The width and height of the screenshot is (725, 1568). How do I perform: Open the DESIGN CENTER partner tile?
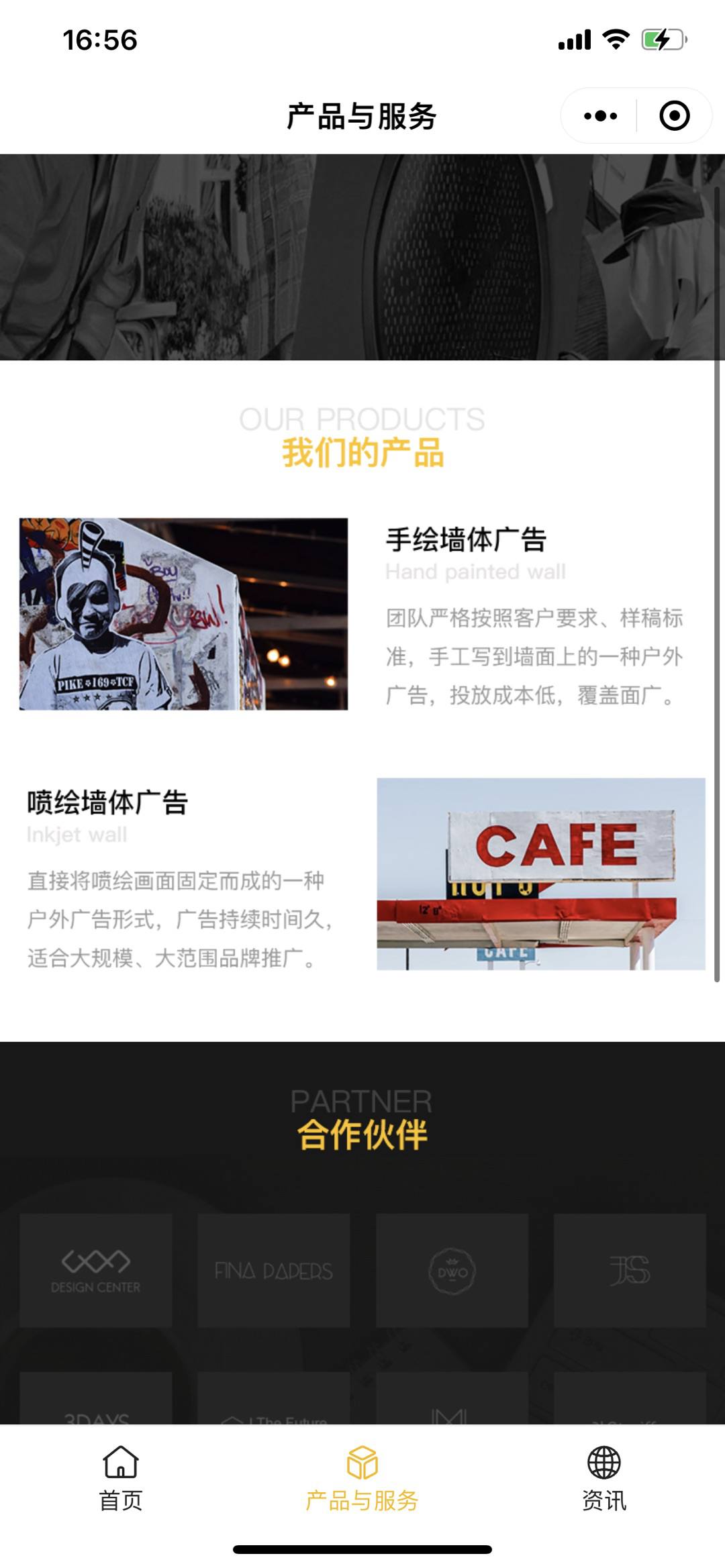click(95, 1270)
